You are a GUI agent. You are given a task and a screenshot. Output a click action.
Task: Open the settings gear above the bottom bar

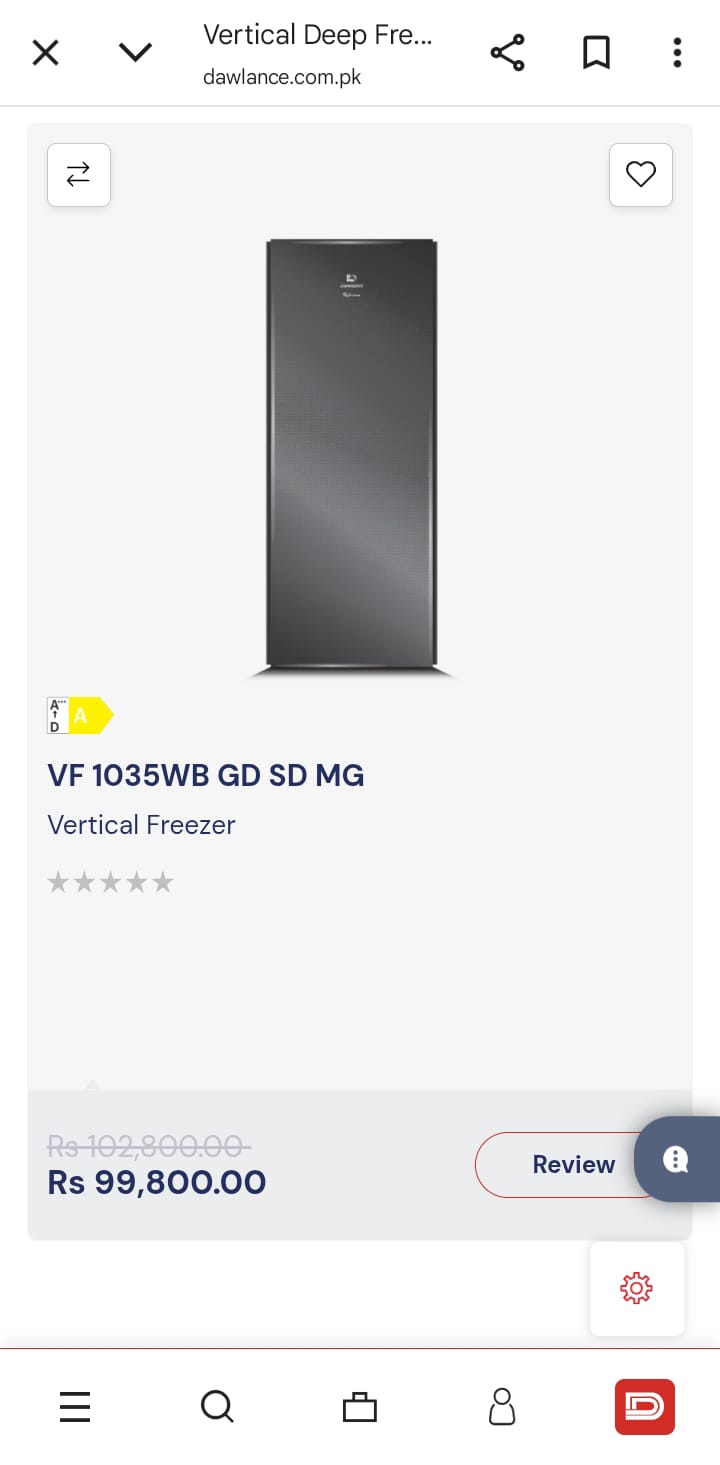point(637,1288)
